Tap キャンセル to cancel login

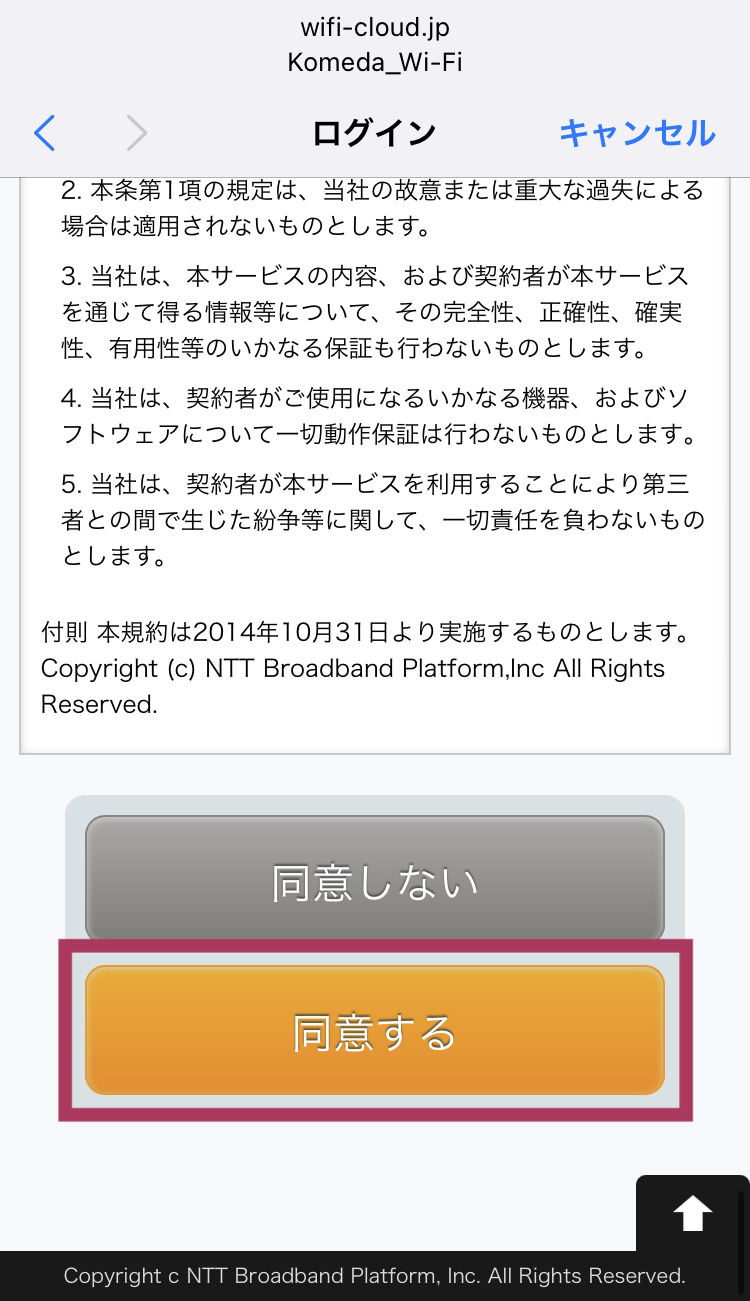pos(637,133)
